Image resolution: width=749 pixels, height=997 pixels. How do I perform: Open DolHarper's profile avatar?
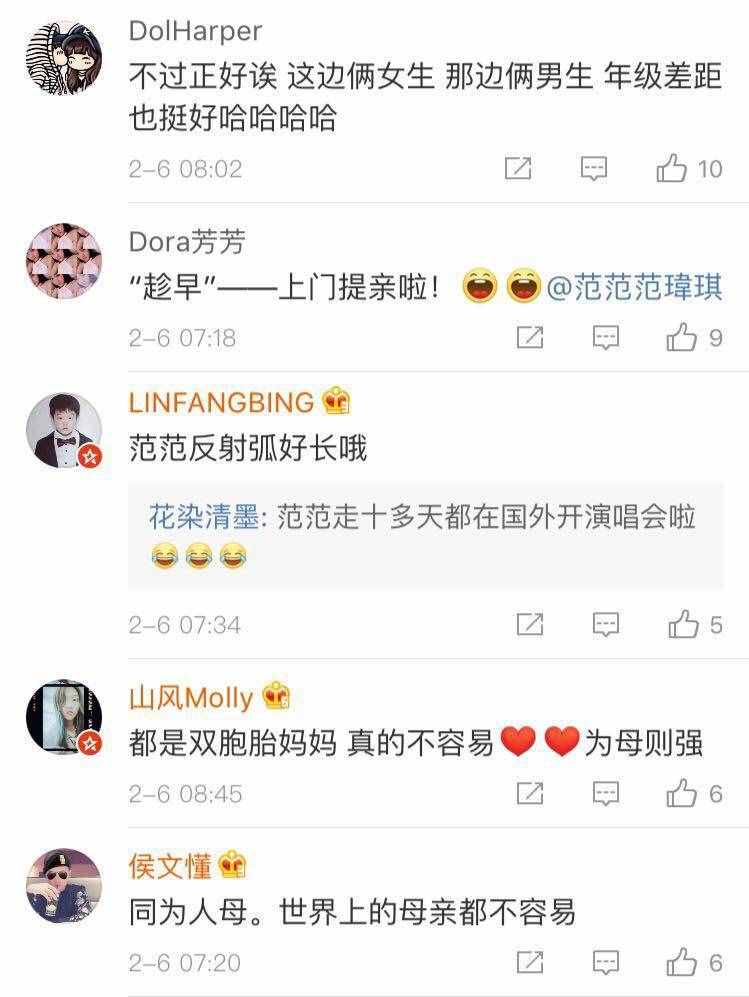tap(64, 56)
